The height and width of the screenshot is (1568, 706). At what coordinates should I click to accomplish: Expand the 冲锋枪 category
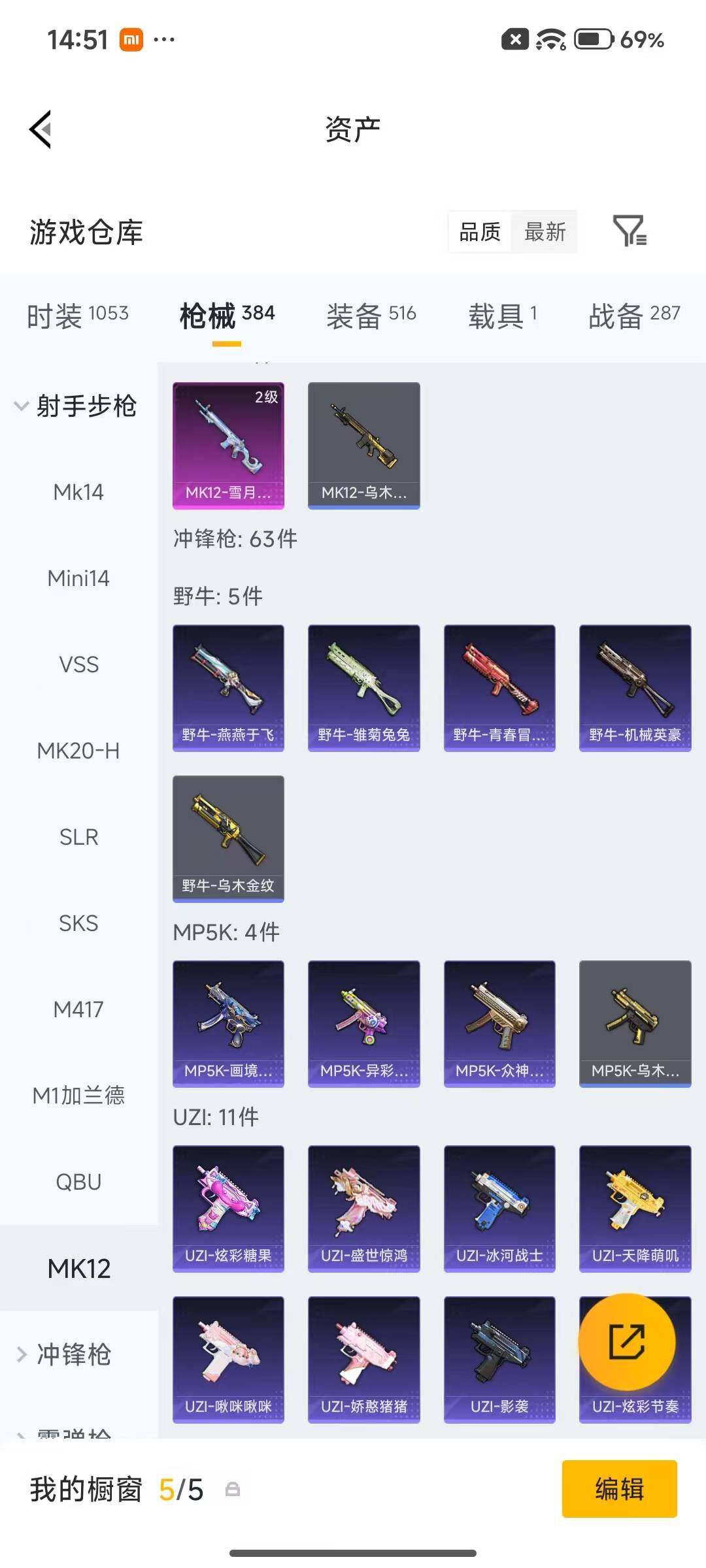coord(64,1354)
